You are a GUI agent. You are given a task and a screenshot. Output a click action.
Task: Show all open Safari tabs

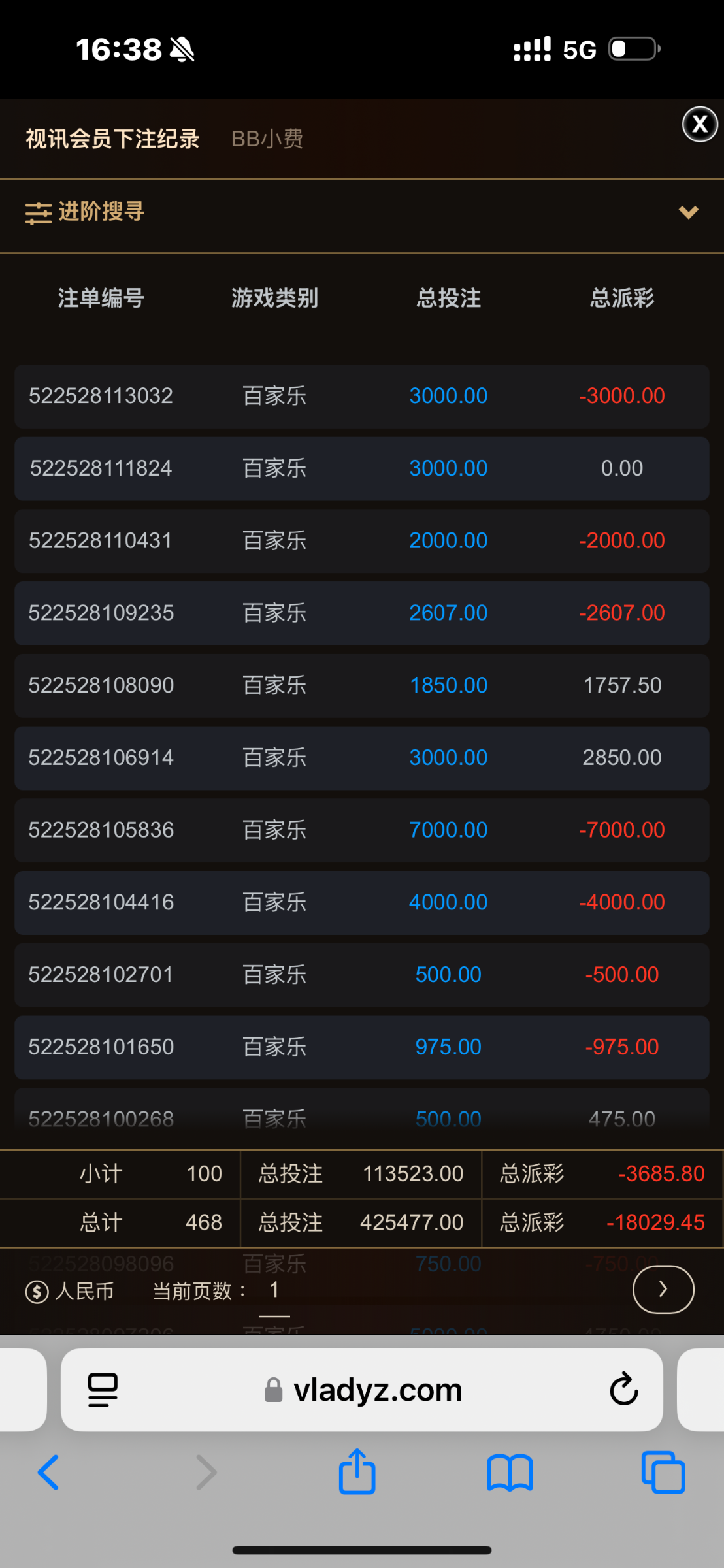(x=663, y=1473)
